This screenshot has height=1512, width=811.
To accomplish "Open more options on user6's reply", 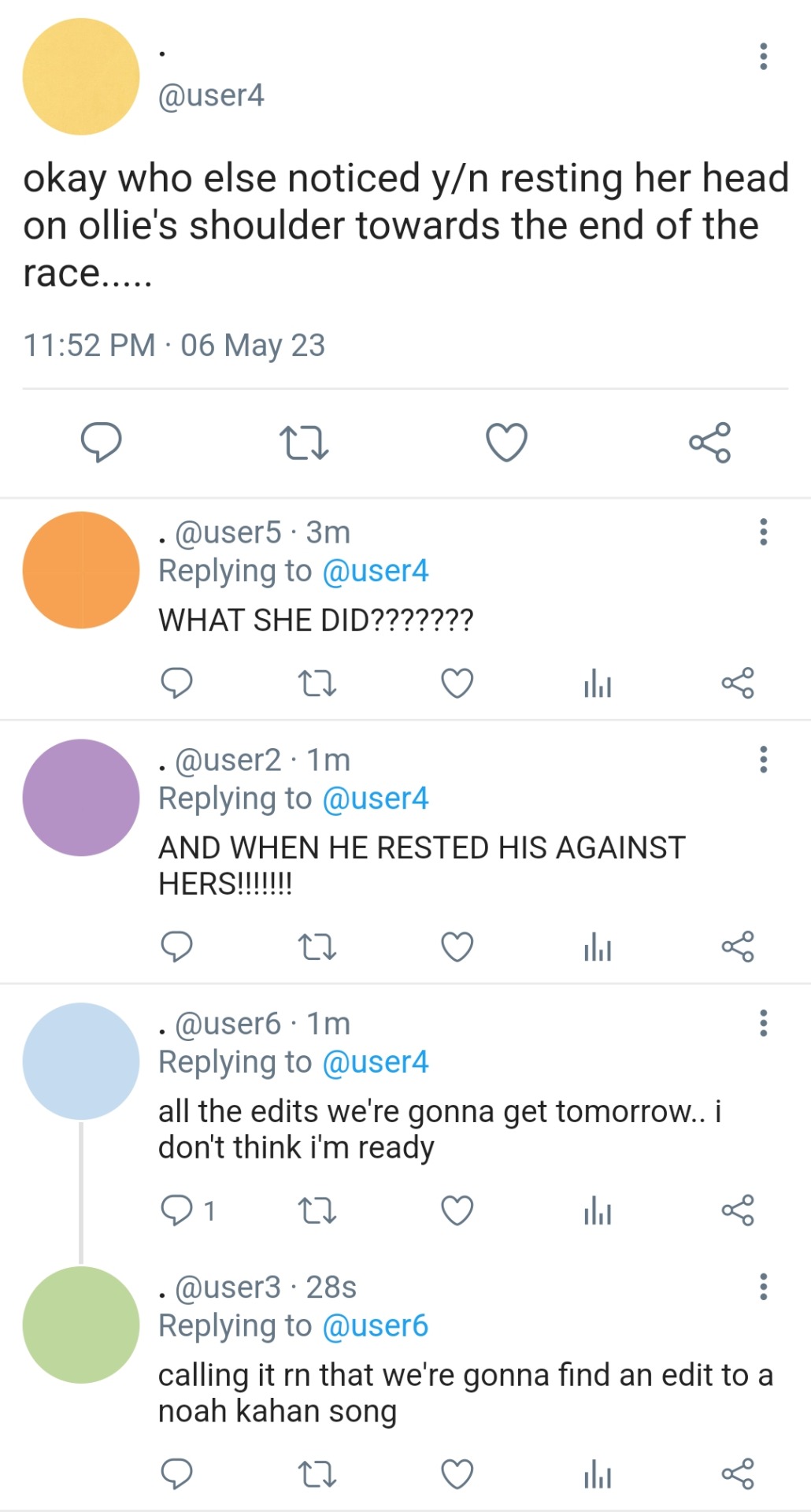I will [x=762, y=1023].
